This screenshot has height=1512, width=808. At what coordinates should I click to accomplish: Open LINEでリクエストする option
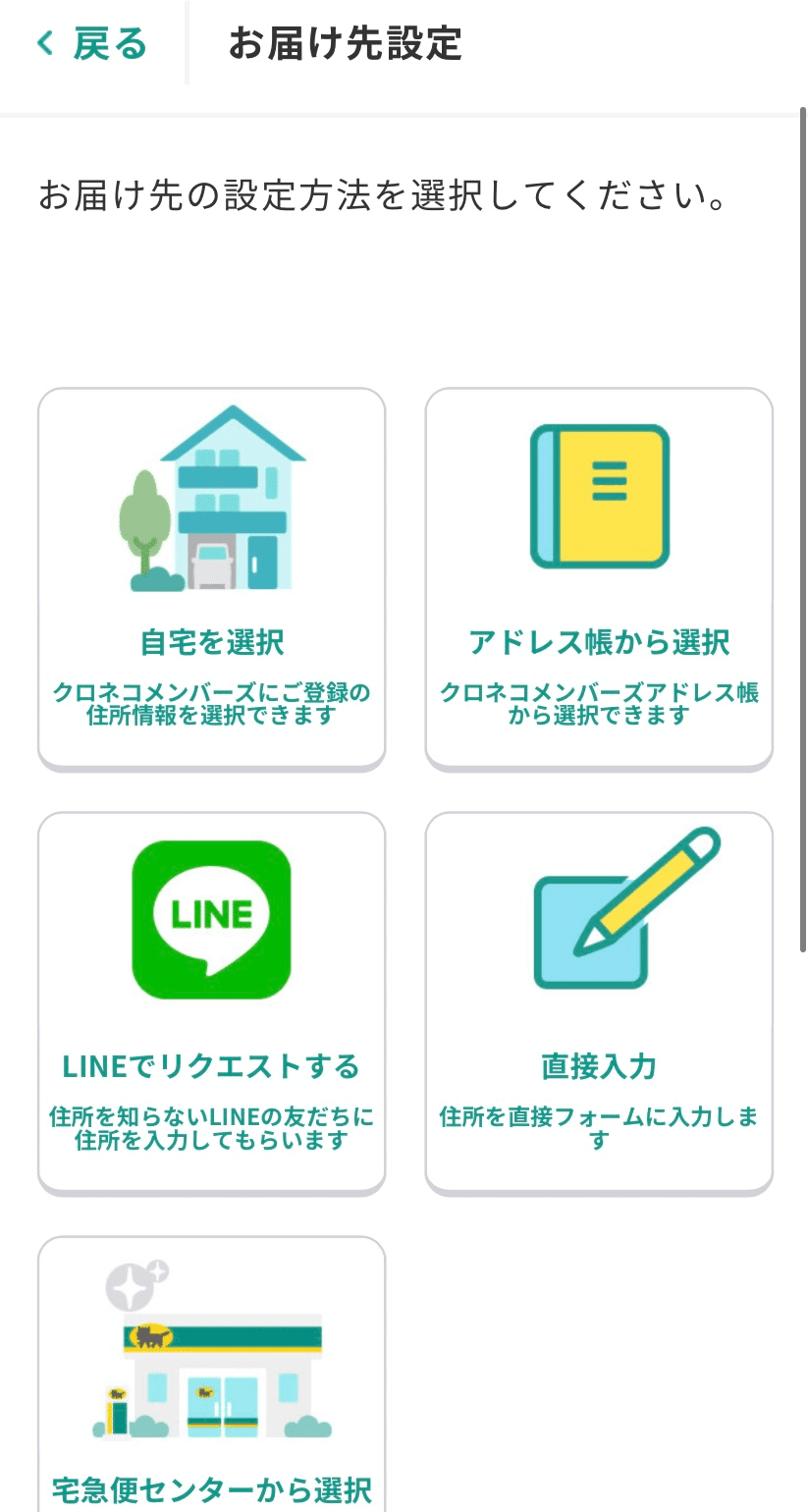click(211, 1003)
